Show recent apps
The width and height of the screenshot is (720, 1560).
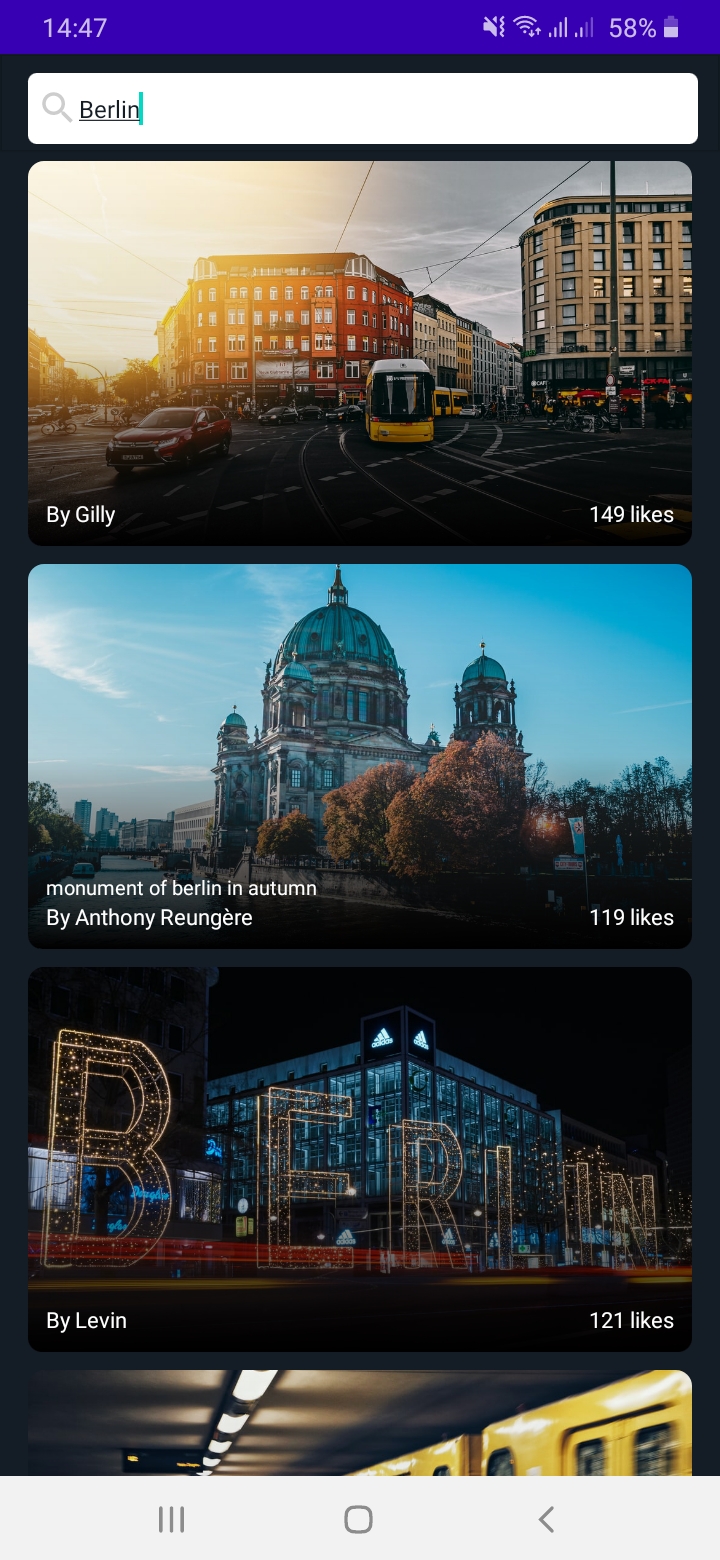click(172, 1520)
